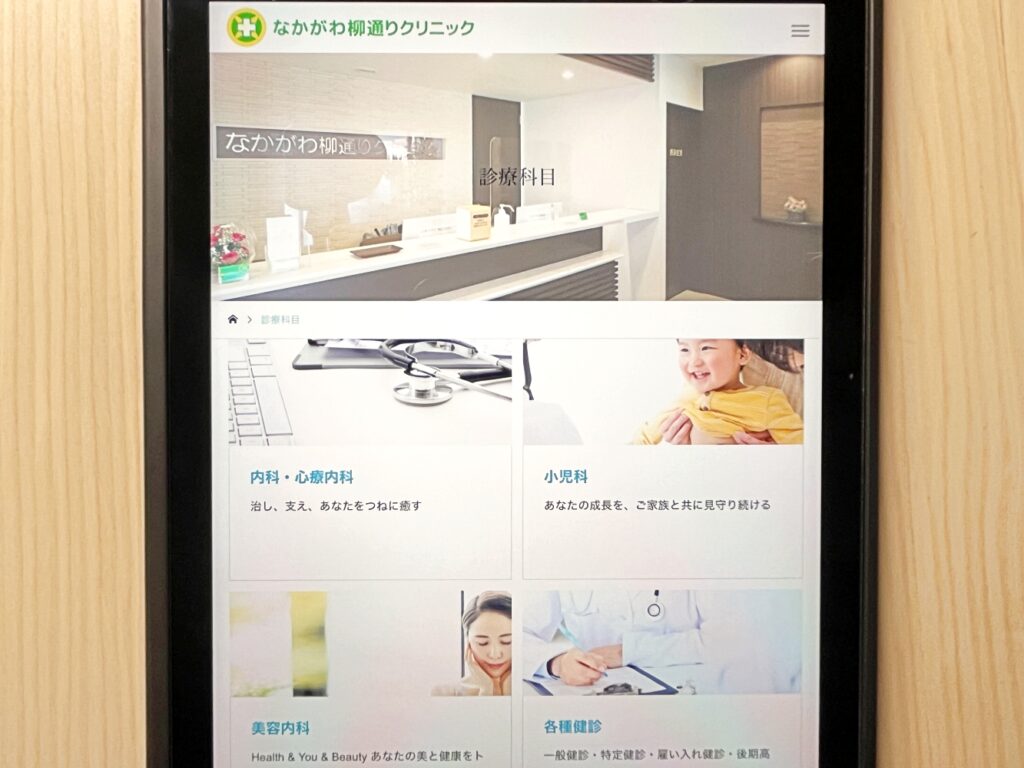Screen dimensions: 1024x768
Task: Tap the home icon in the breadcrumb
Action: pyautogui.click(x=233, y=319)
